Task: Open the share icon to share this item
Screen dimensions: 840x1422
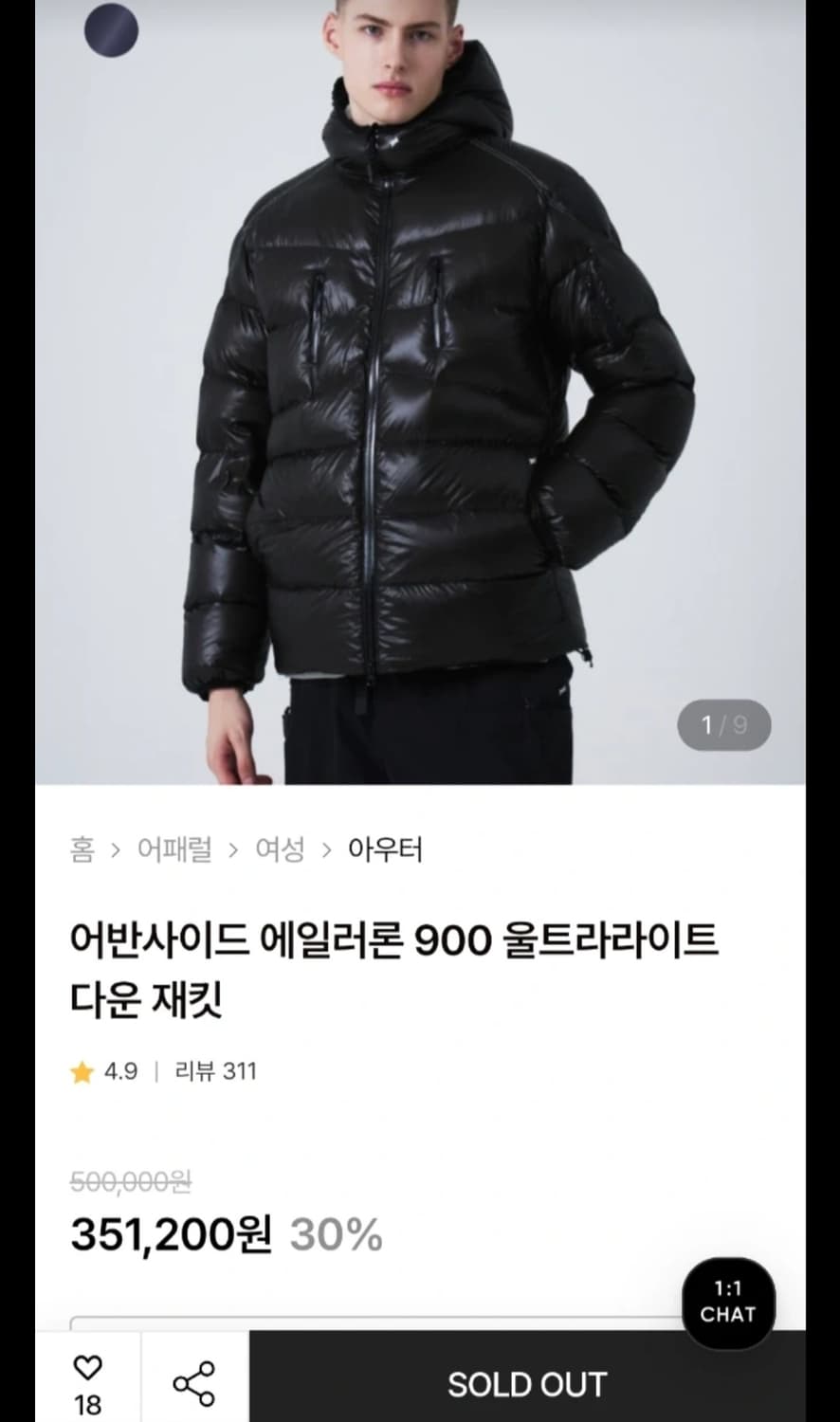Action: click(194, 1380)
